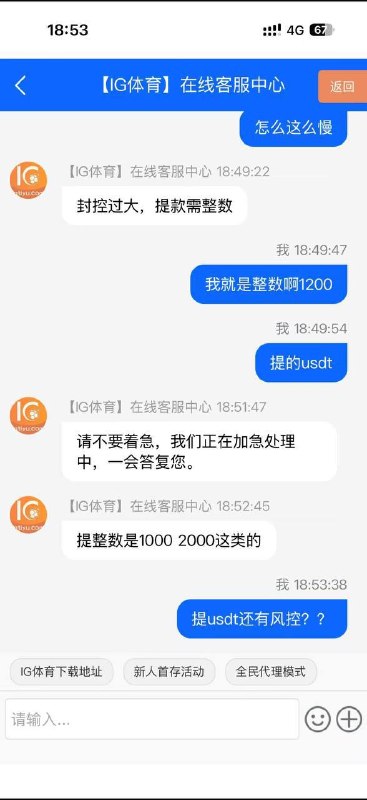Open the plus attachment menu
The width and height of the screenshot is (367, 800).
(x=350, y=720)
